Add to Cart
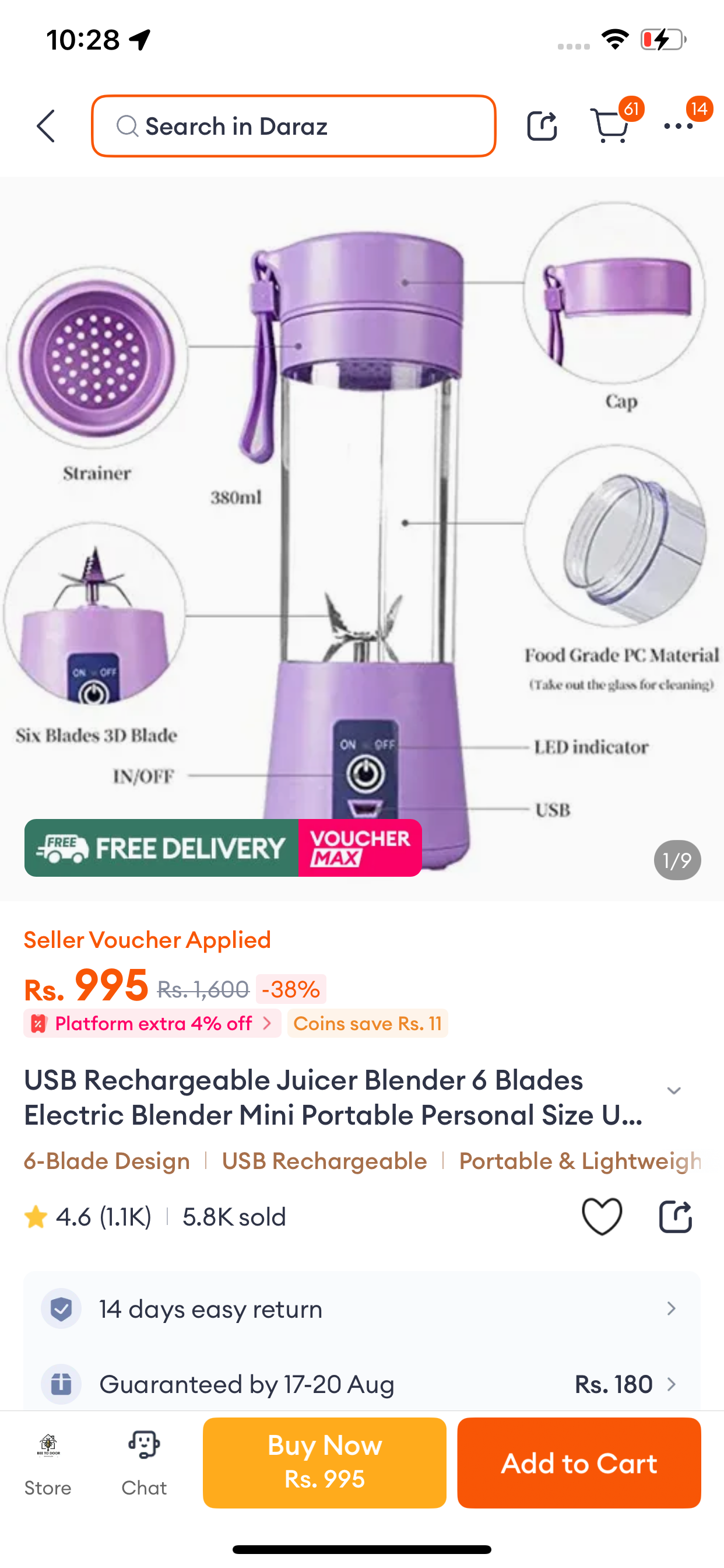 pyautogui.click(x=579, y=1462)
